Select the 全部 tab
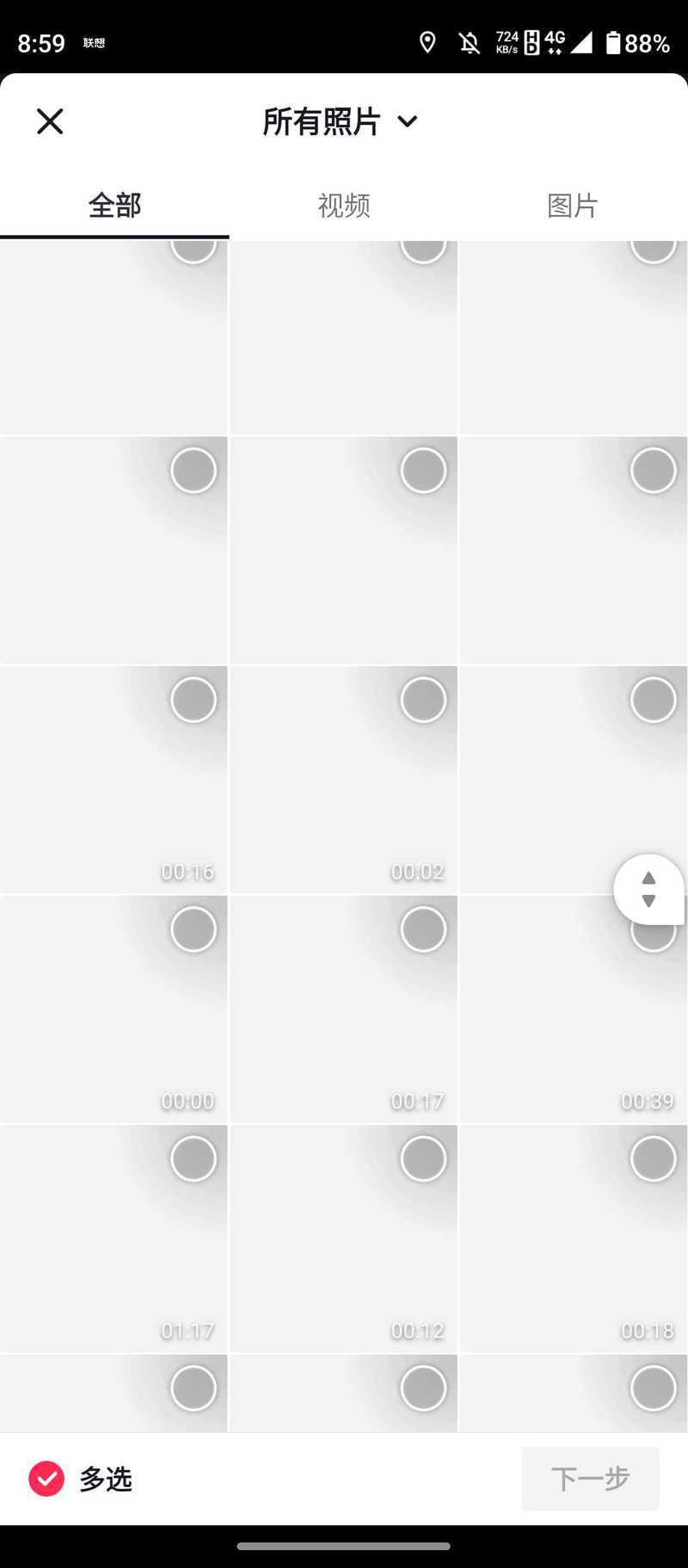Screen dimensions: 688x1568 tap(114, 206)
